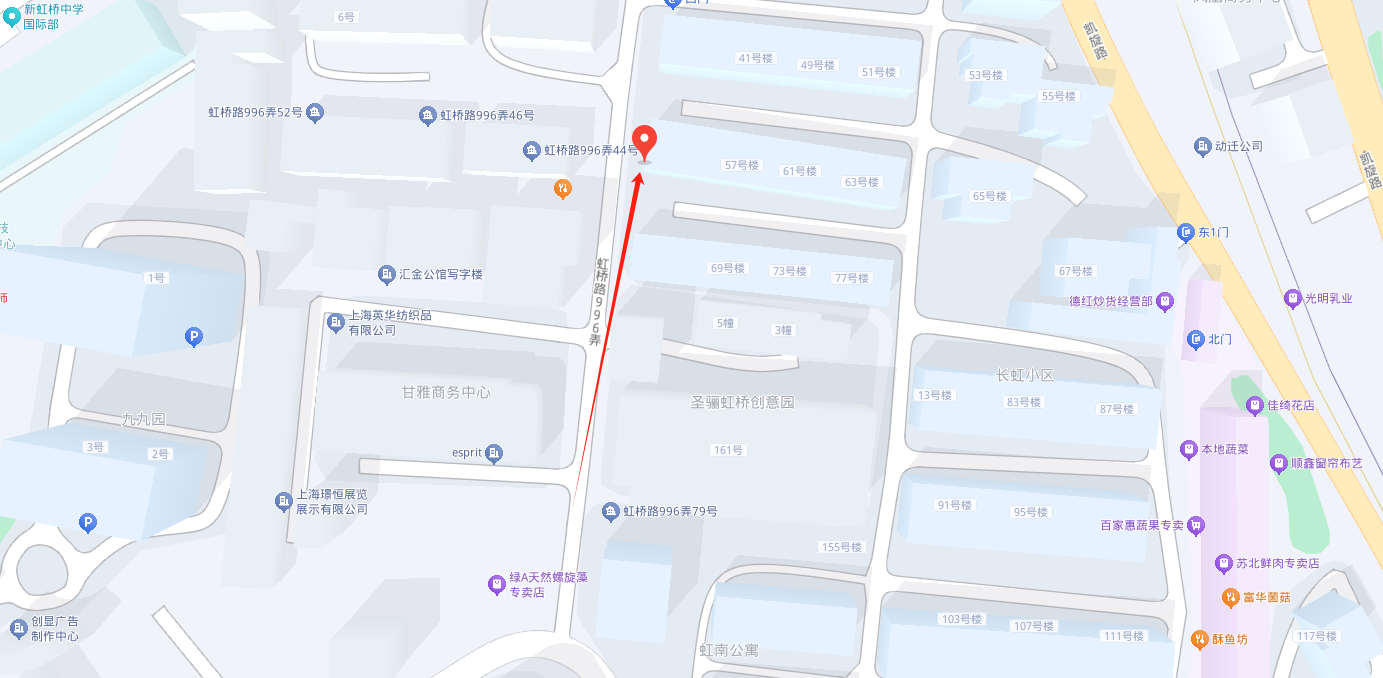Open the 苏北鲜肉专卖店 marker

pyautogui.click(x=1223, y=564)
